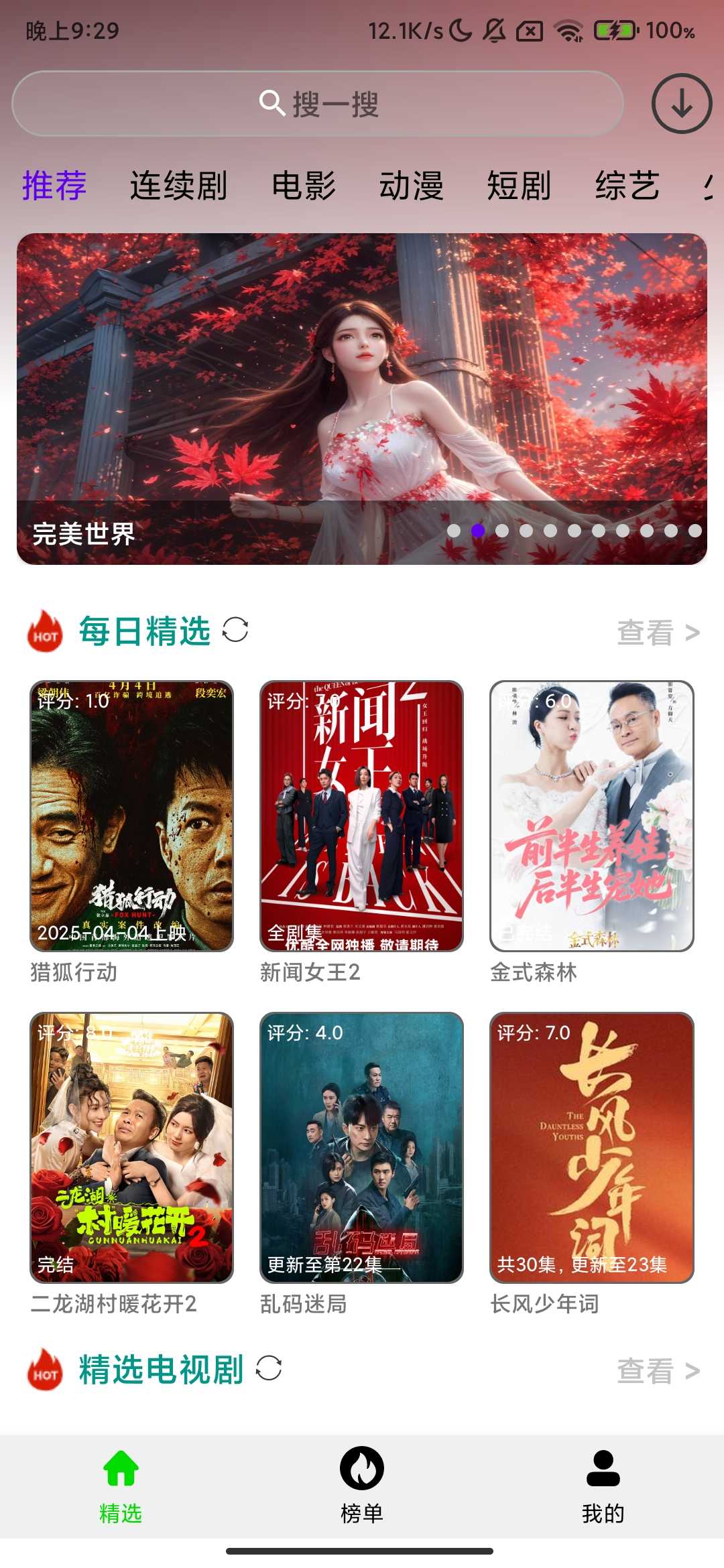The width and height of the screenshot is (724, 1568).
Task: Open the 乱码迷局 card
Action: (361, 1147)
